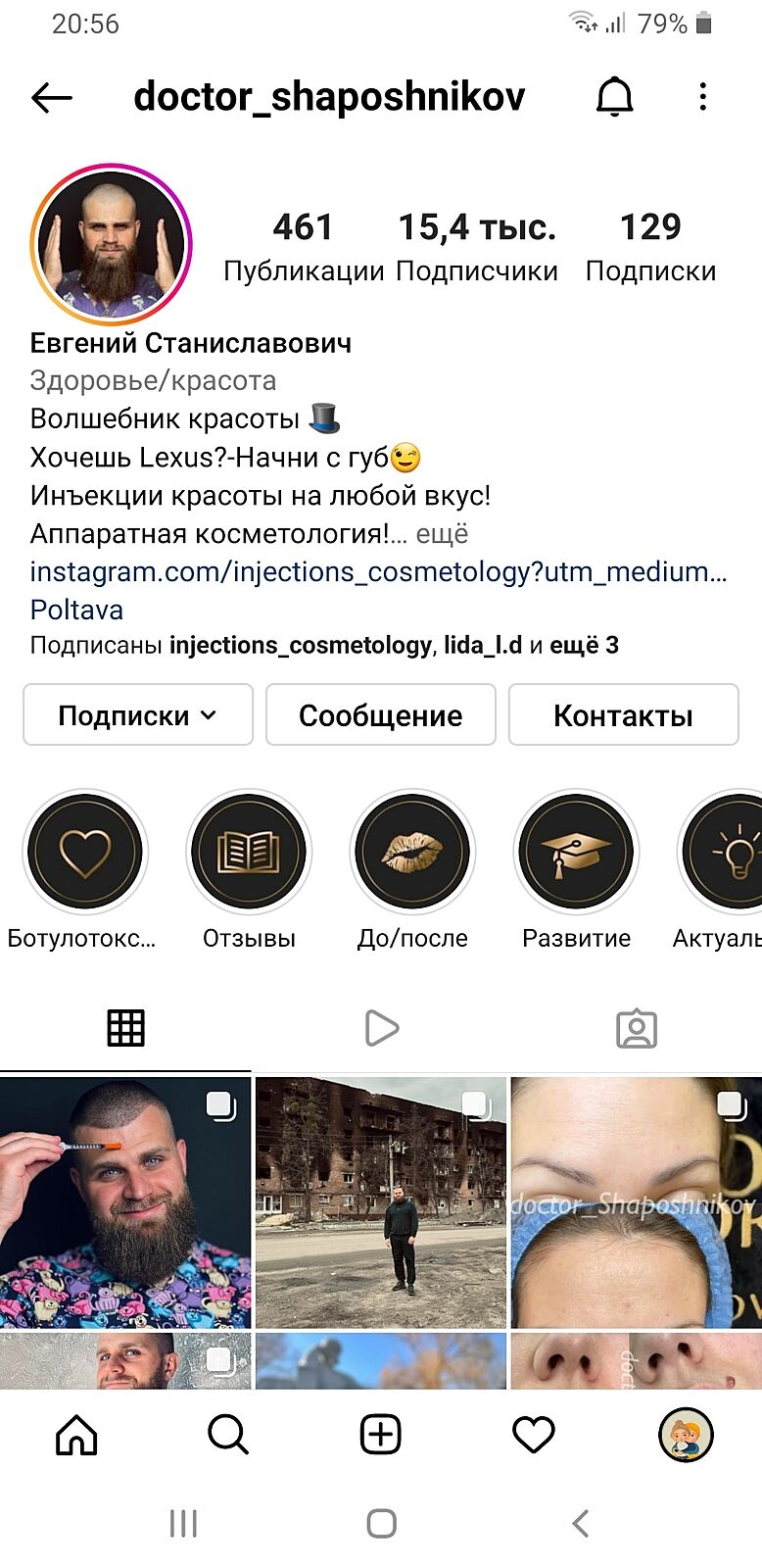The image size is (762, 1568).
Task: Open the three-dot overflow menu
Action: coord(702,97)
